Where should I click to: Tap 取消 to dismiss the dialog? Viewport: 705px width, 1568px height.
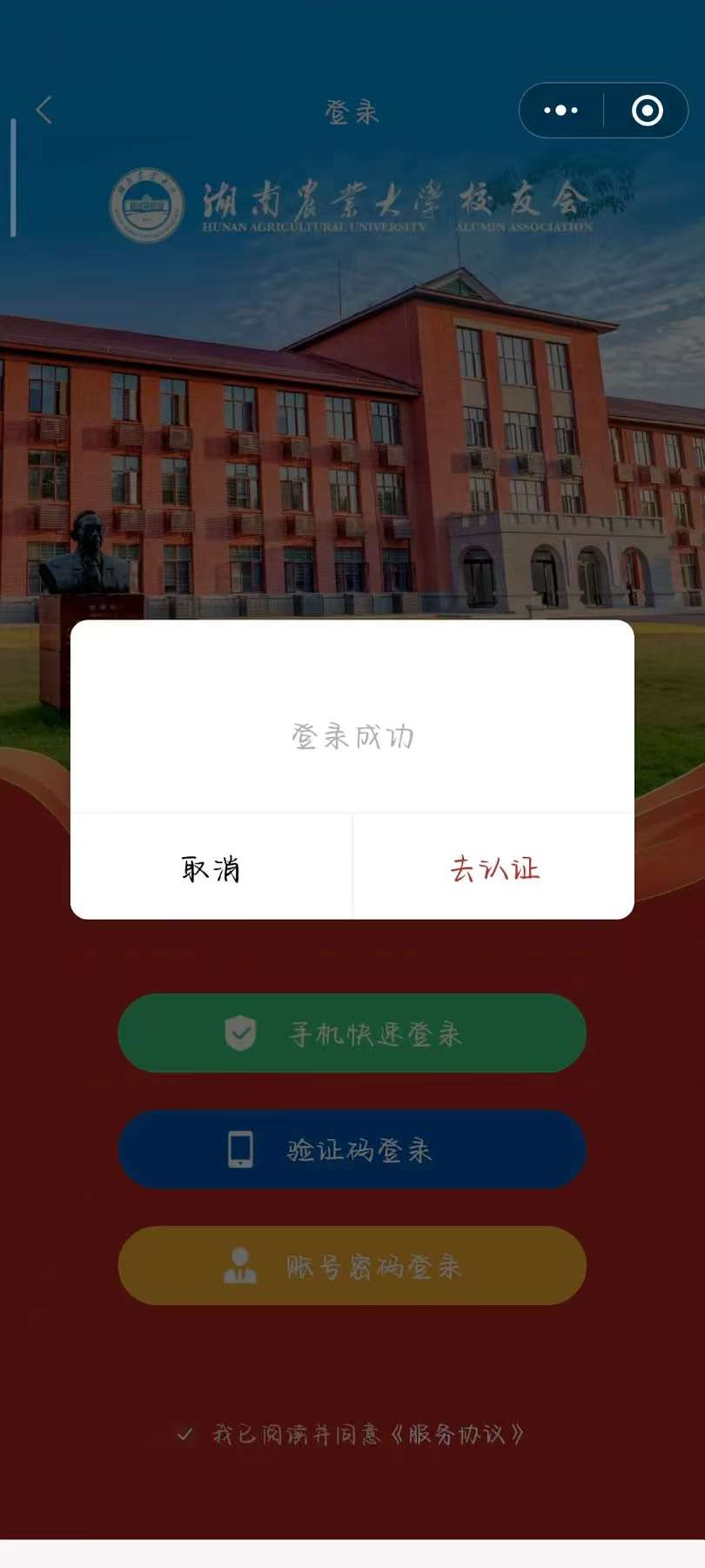pos(211,868)
